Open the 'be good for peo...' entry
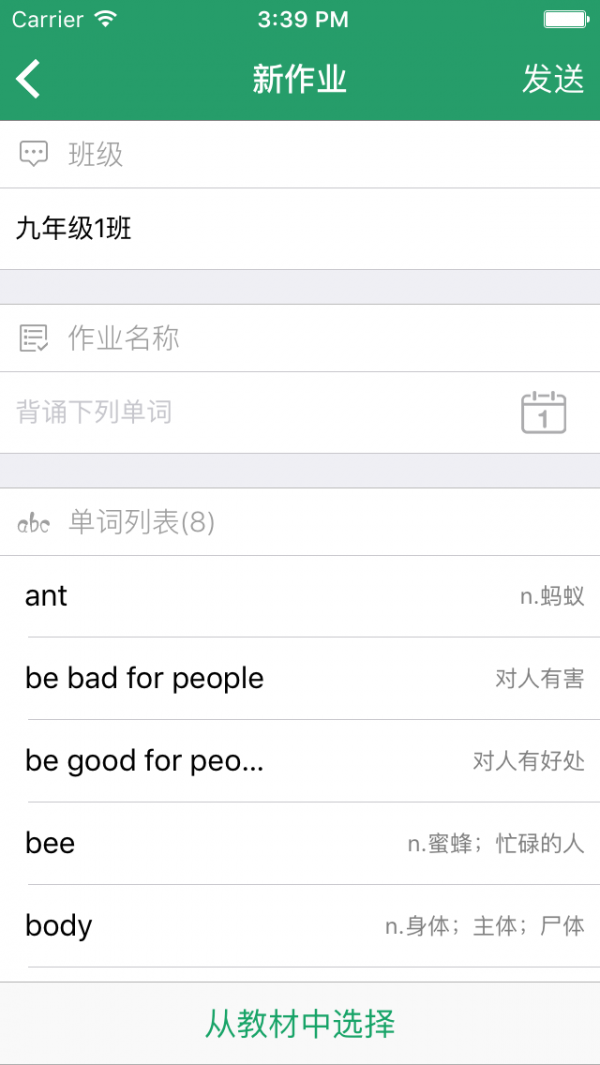 [x=300, y=761]
